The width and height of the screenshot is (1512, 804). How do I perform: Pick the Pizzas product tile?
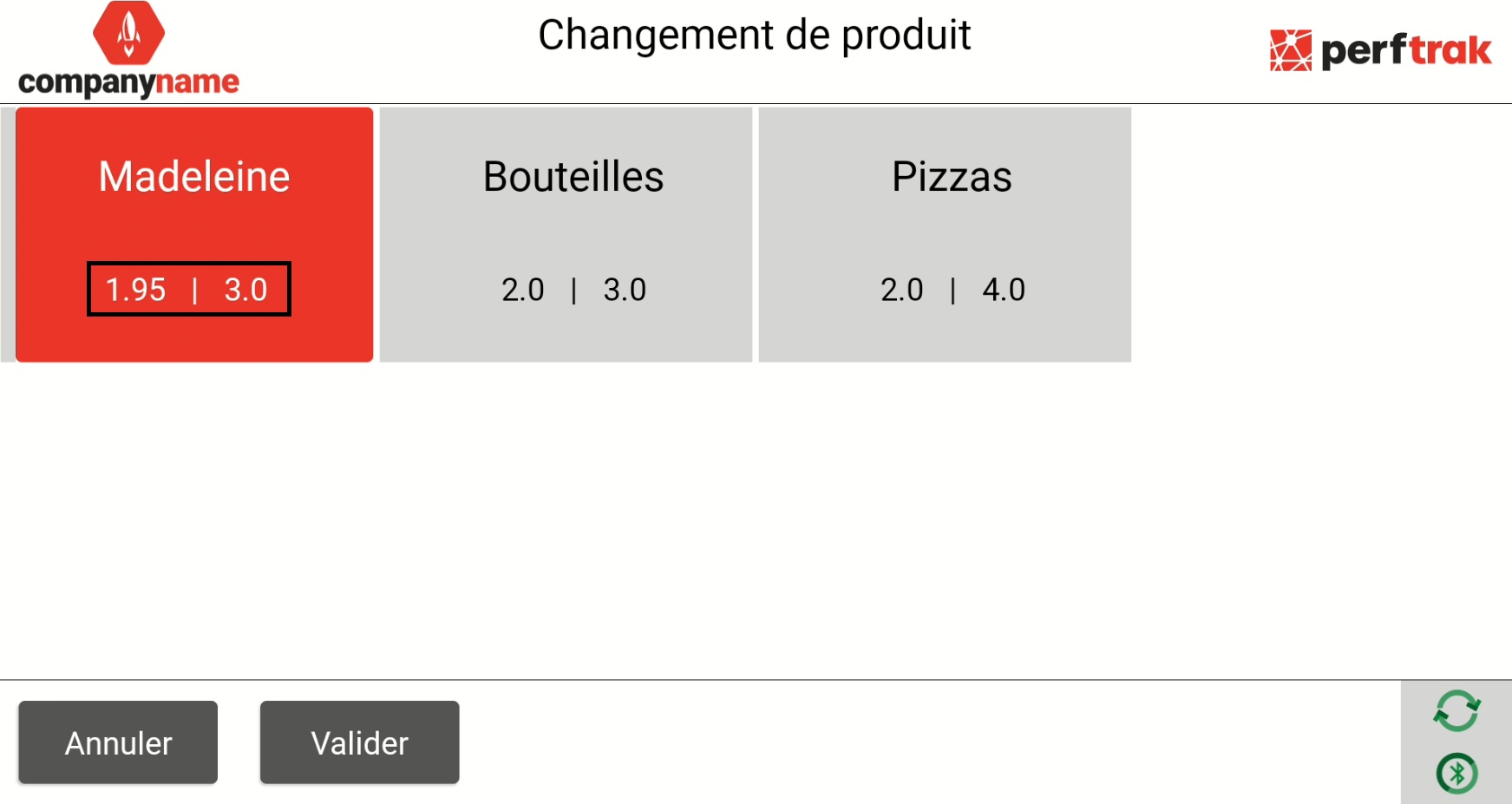[945, 234]
